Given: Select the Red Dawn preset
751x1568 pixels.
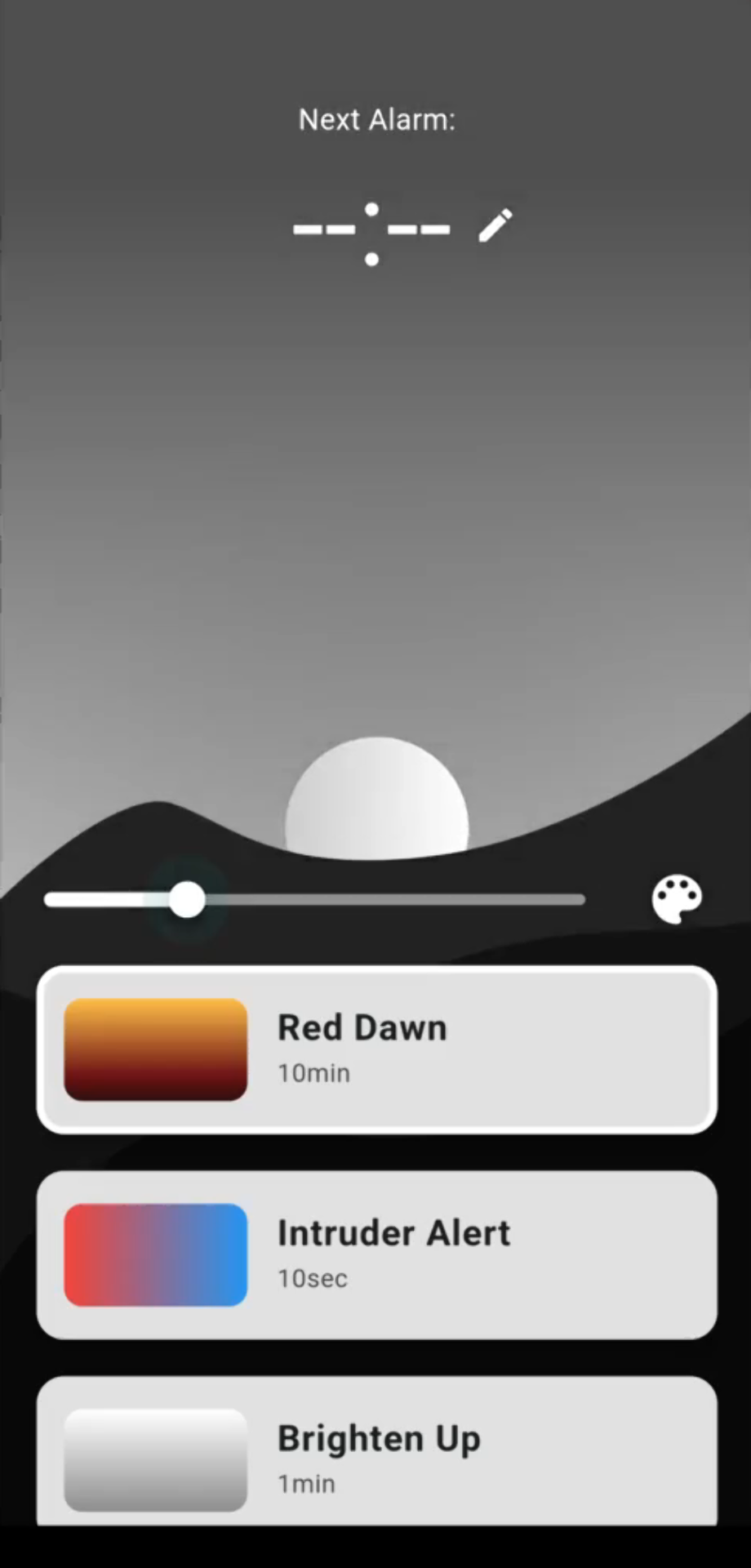Looking at the screenshot, I should (376, 1050).
